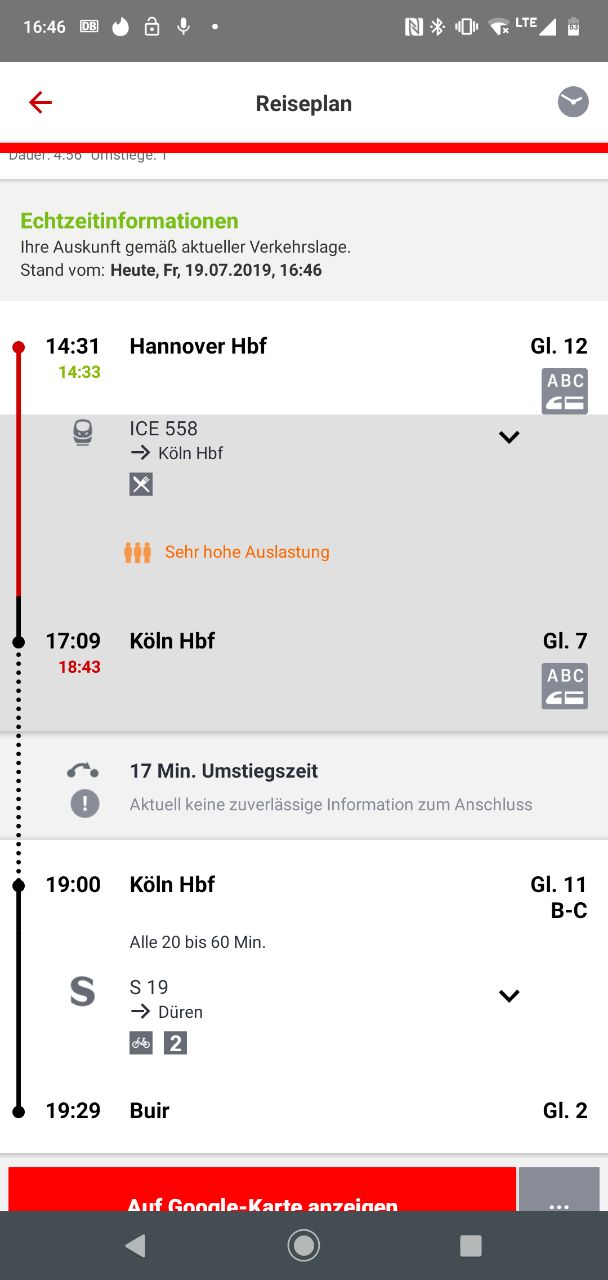Go back using the red arrow
Image resolution: width=608 pixels, height=1280 pixels.
click(40, 103)
